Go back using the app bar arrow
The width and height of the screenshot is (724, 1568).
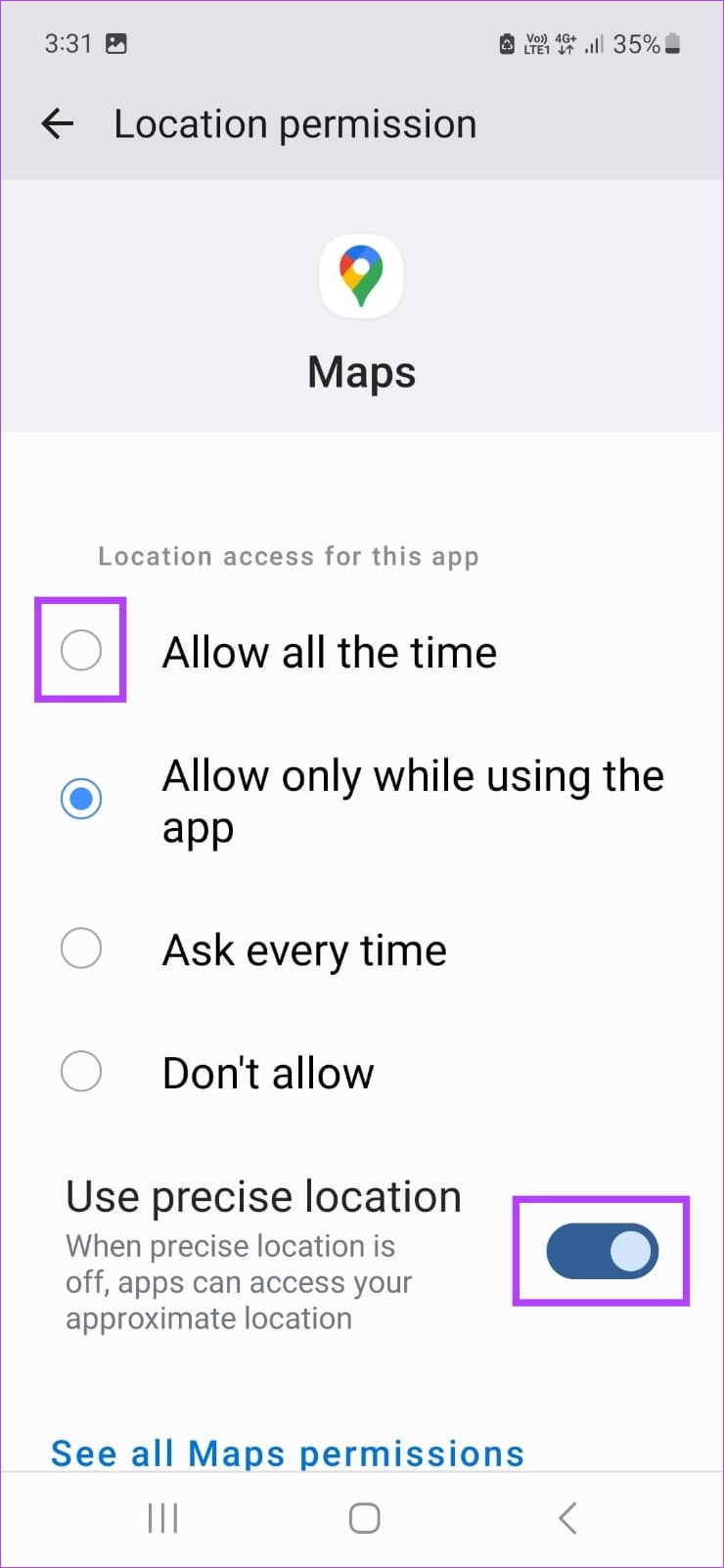pyautogui.click(x=58, y=124)
